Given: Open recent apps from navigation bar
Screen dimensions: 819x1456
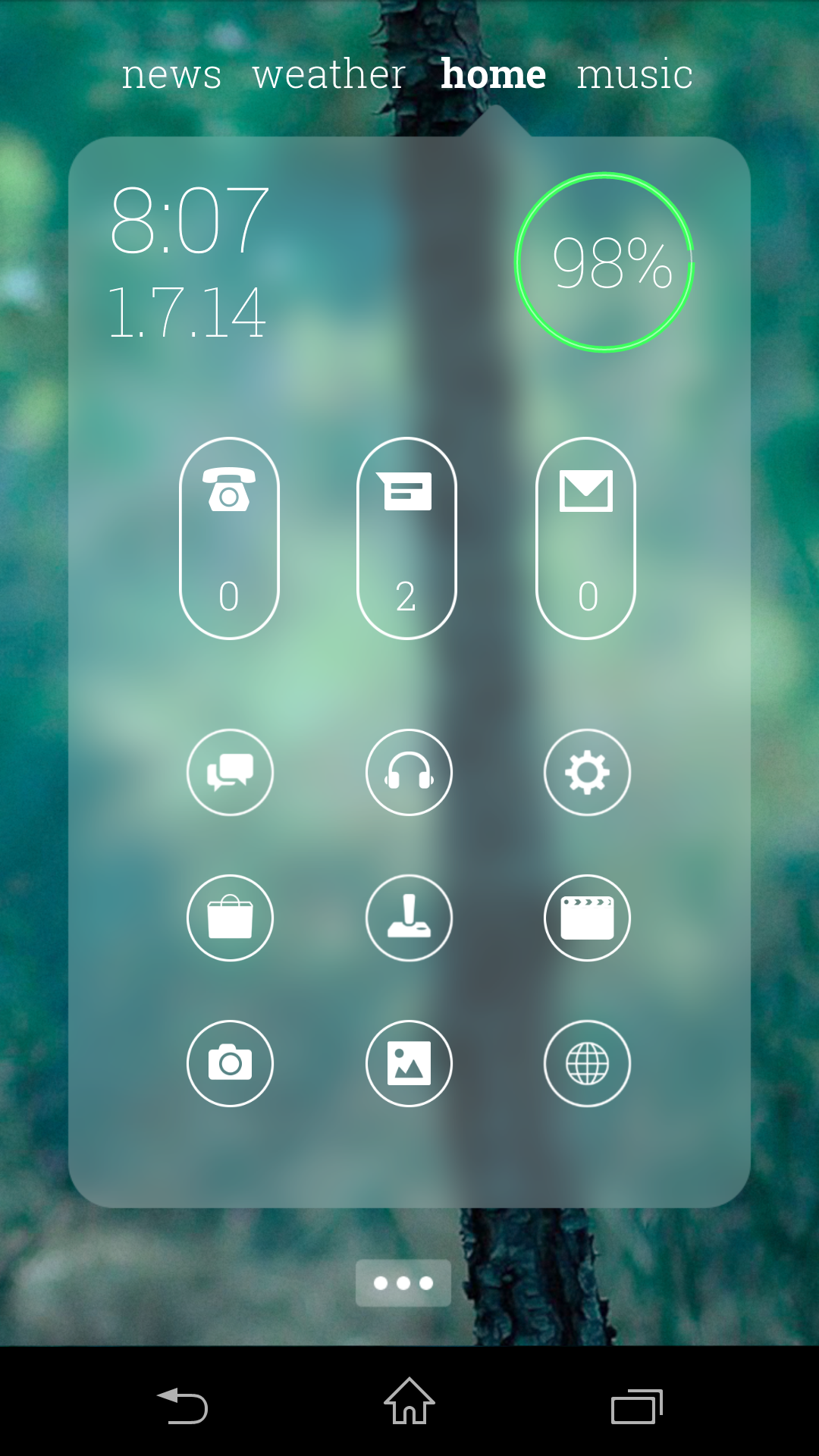Looking at the screenshot, I should click(637, 1407).
